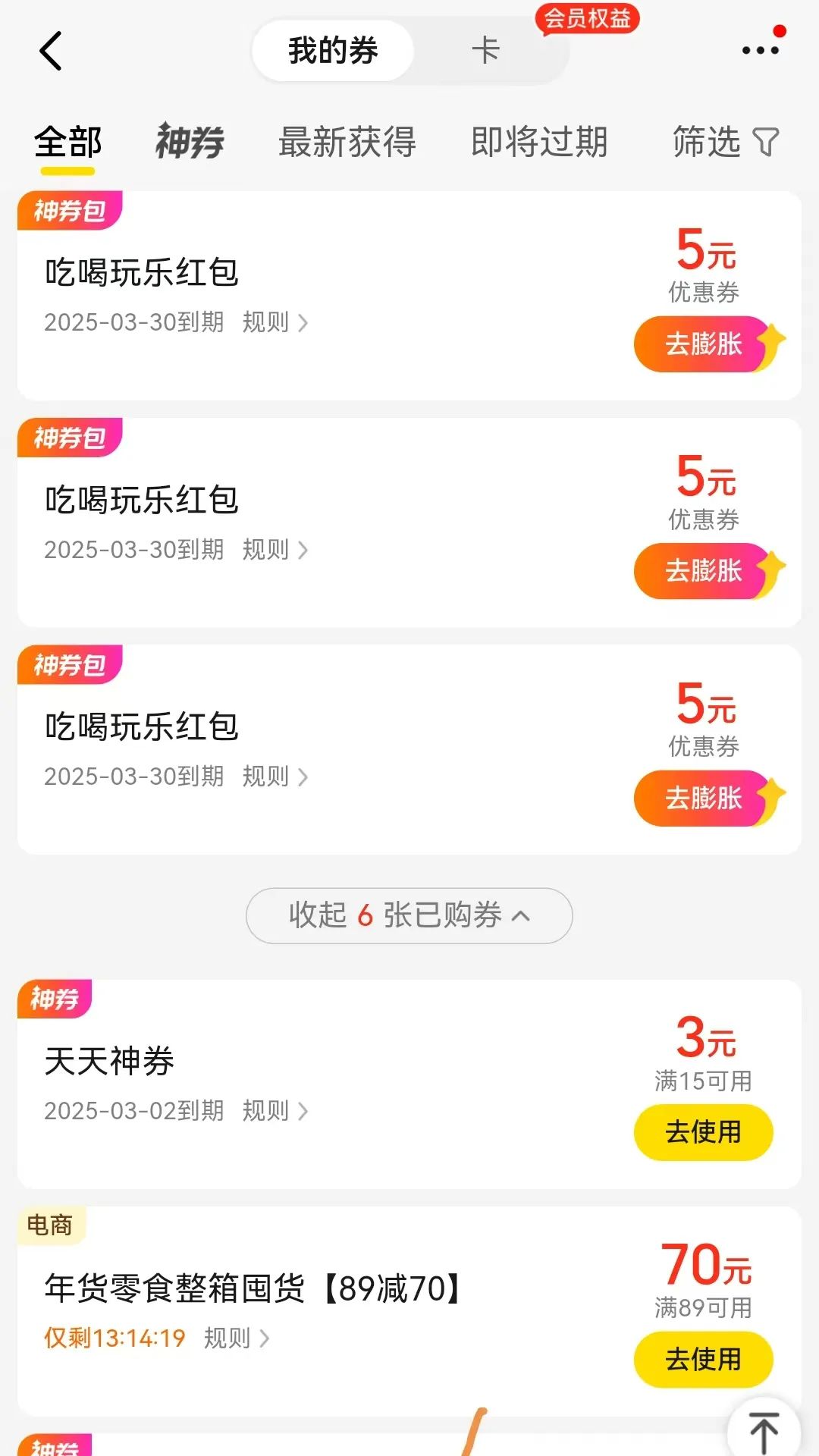Use the 年货零食整箱囤货 89减70 coupon
Viewport: 819px width, 1456px height.
(703, 1360)
